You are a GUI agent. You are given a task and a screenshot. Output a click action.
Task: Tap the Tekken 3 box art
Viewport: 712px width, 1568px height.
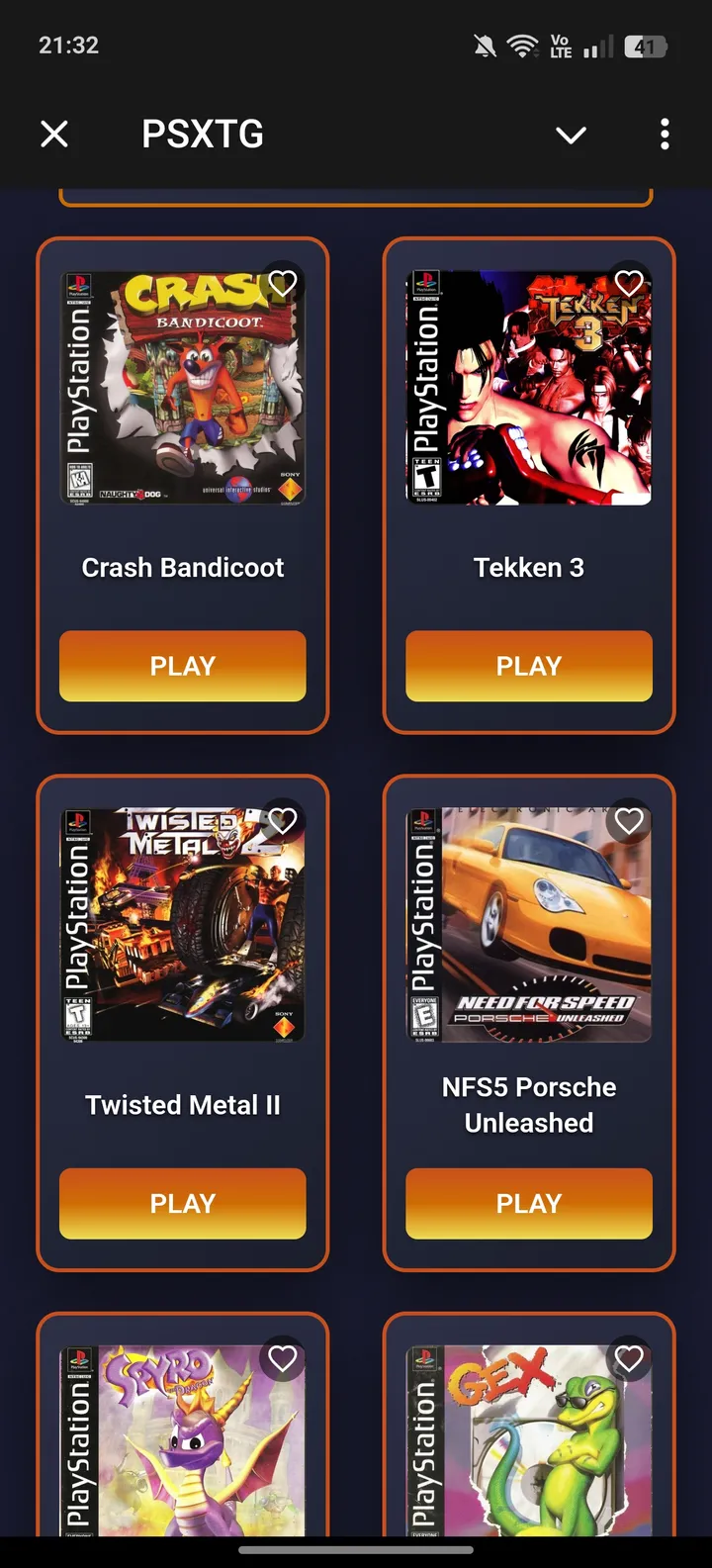click(x=528, y=385)
